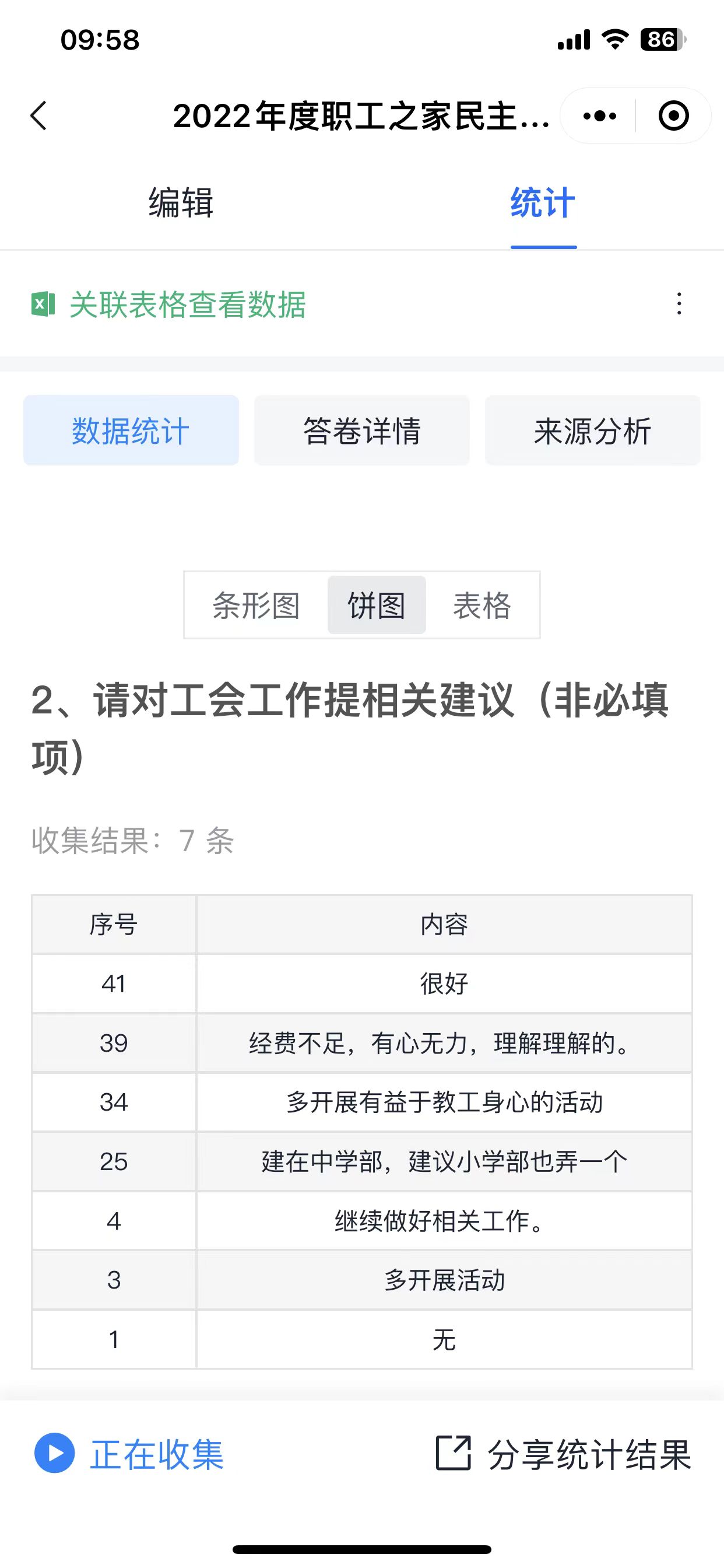Open 关联表格查看数据 link

[x=187, y=304]
